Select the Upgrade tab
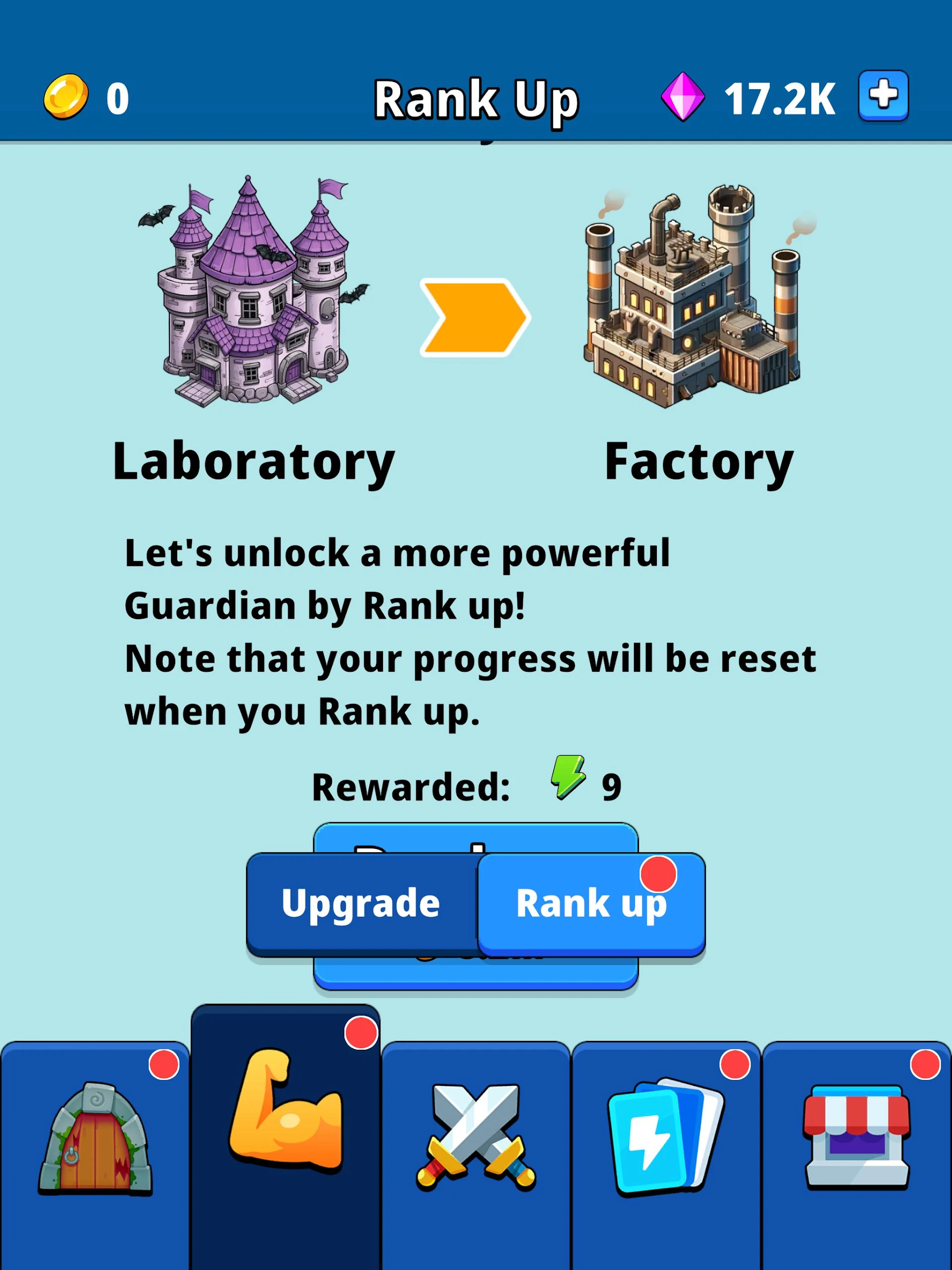The height and width of the screenshot is (1270, 952). [x=361, y=903]
